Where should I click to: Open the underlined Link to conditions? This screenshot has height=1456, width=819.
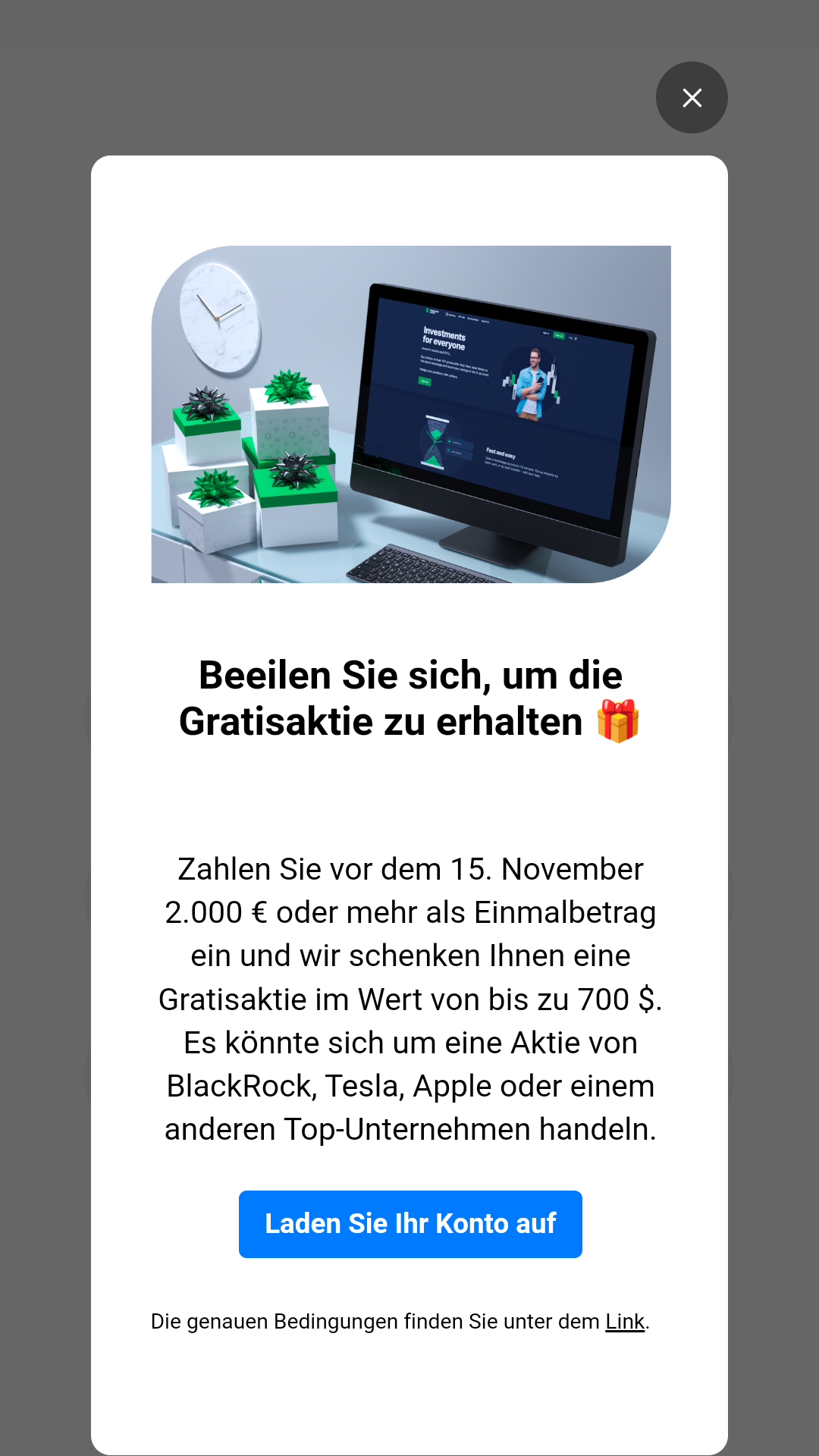pyautogui.click(x=625, y=1322)
